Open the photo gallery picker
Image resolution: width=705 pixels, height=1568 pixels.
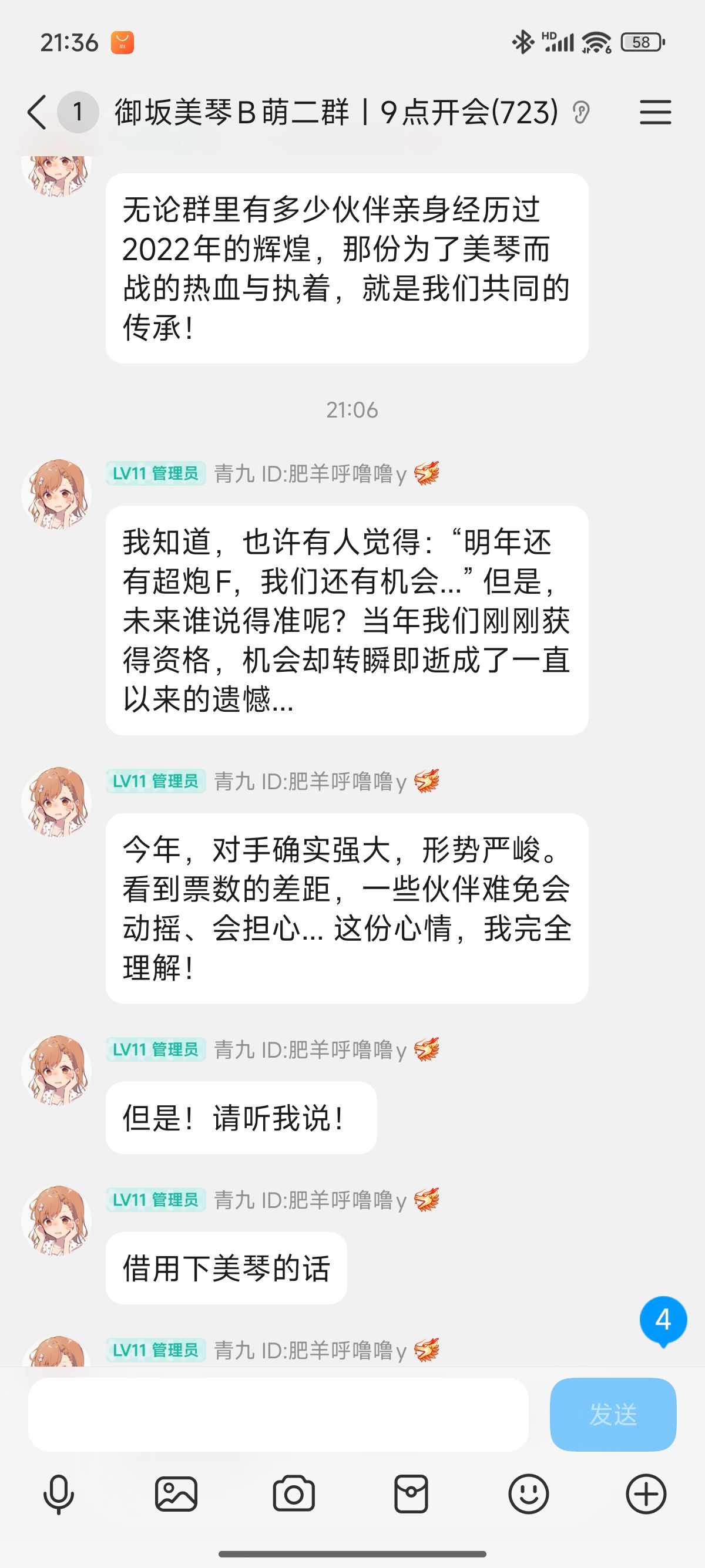(x=177, y=1495)
